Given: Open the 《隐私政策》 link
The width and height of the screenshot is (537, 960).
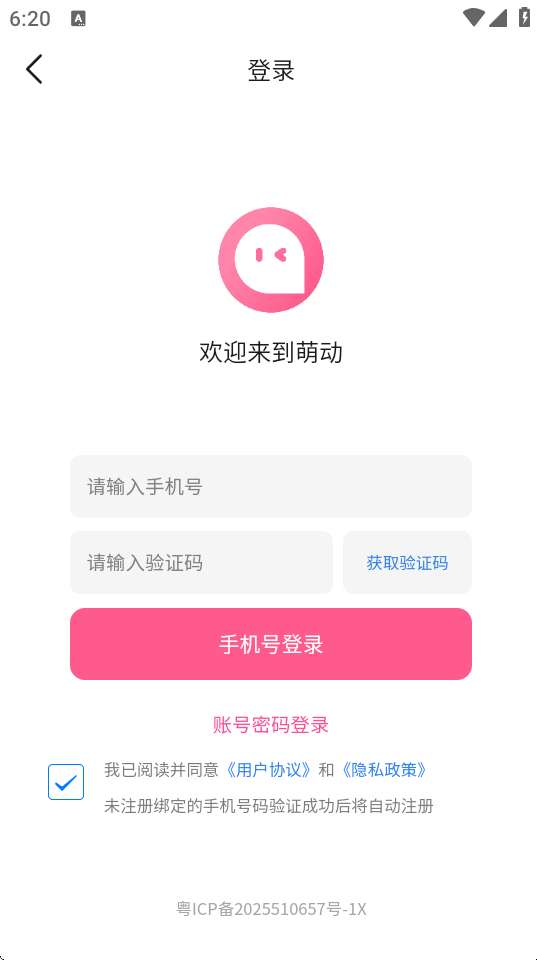Looking at the screenshot, I should (383, 770).
